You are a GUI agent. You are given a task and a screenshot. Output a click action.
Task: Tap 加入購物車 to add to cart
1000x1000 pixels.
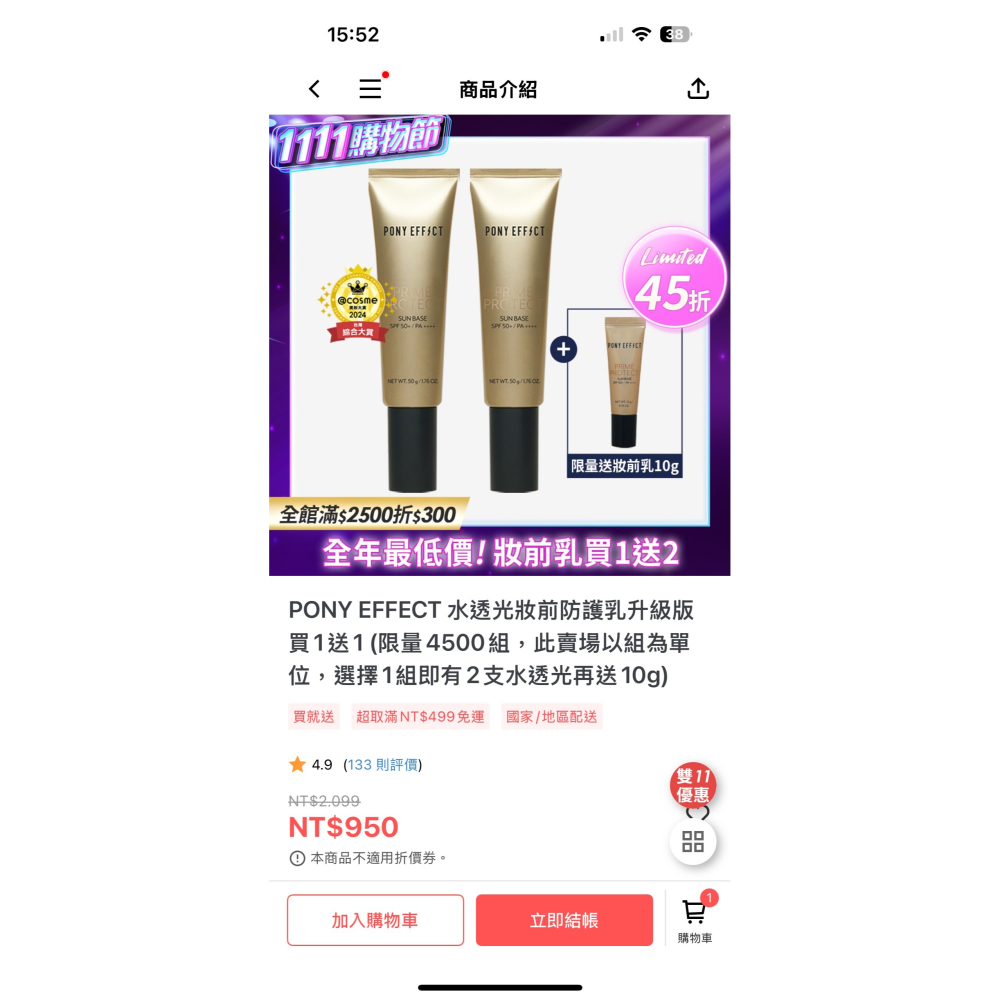click(x=375, y=920)
